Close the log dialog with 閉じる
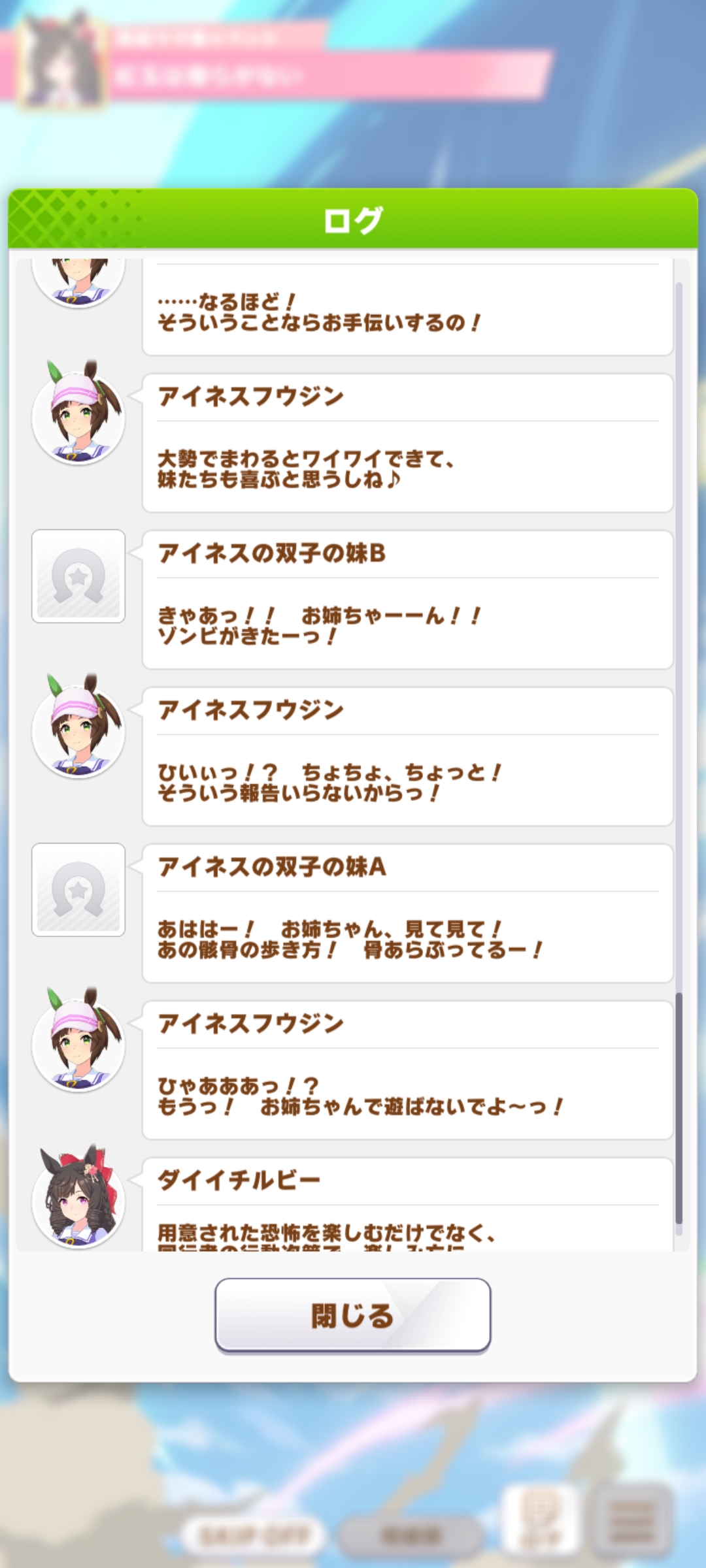 pos(352,1314)
